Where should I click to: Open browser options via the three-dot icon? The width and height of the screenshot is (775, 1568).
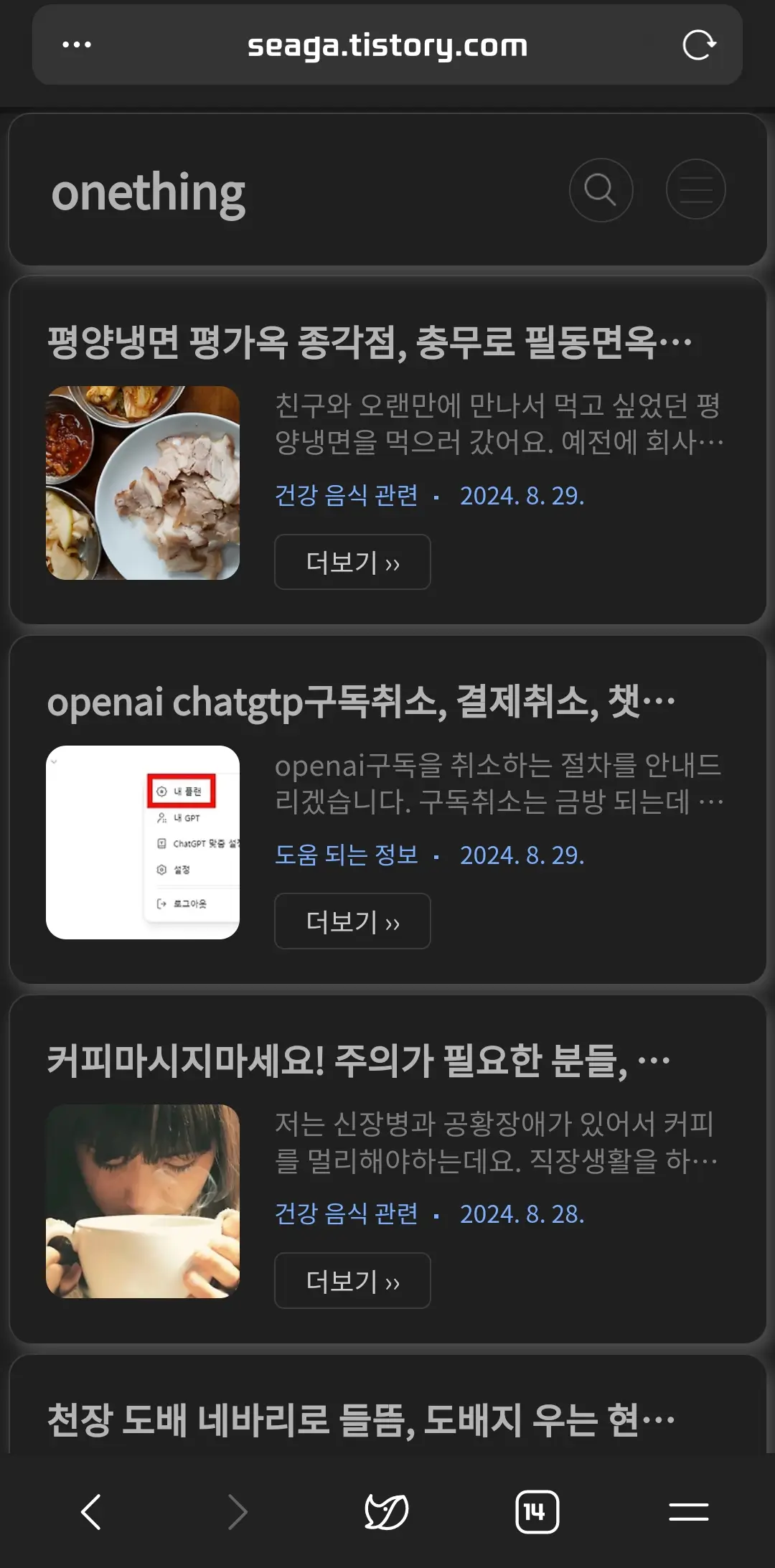pyautogui.click(x=76, y=45)
